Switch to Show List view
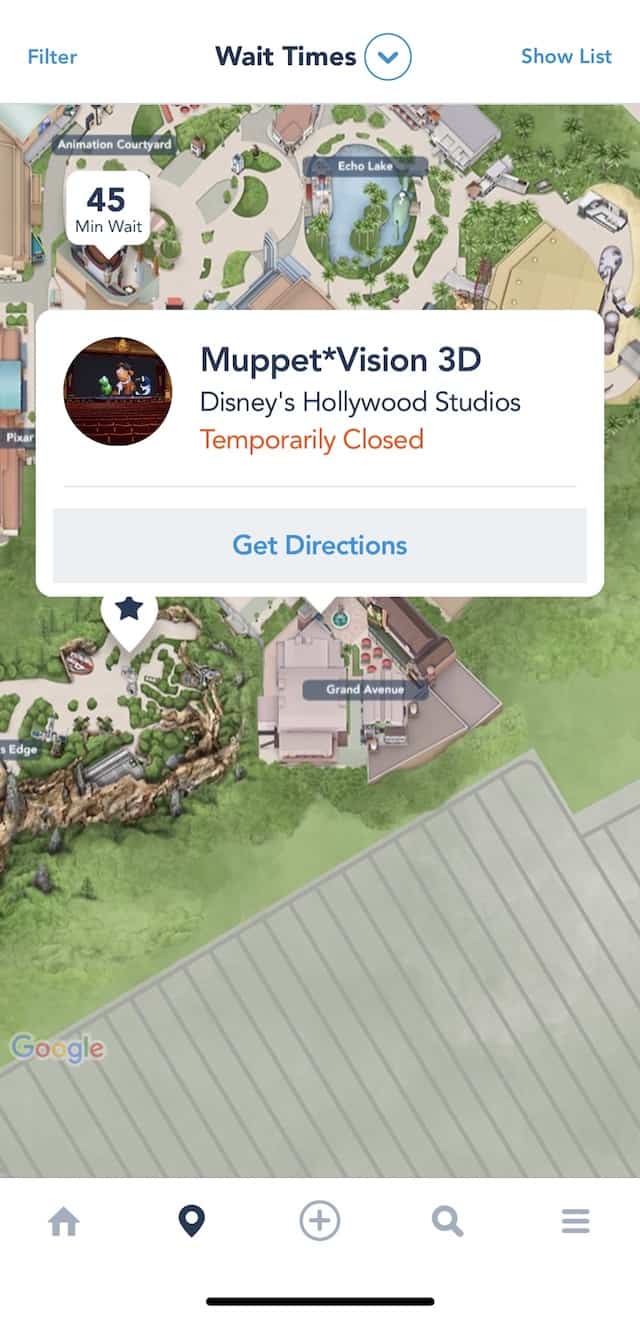640x1319 pixels. (566, 56)
